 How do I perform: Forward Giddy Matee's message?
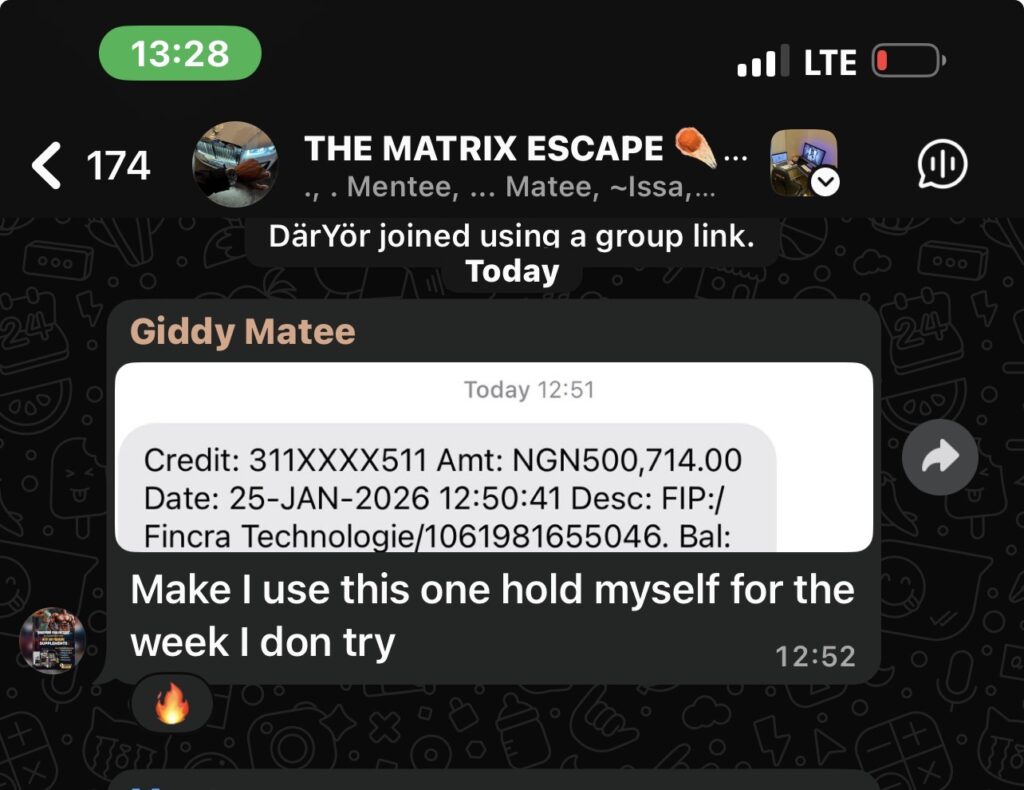939,458
